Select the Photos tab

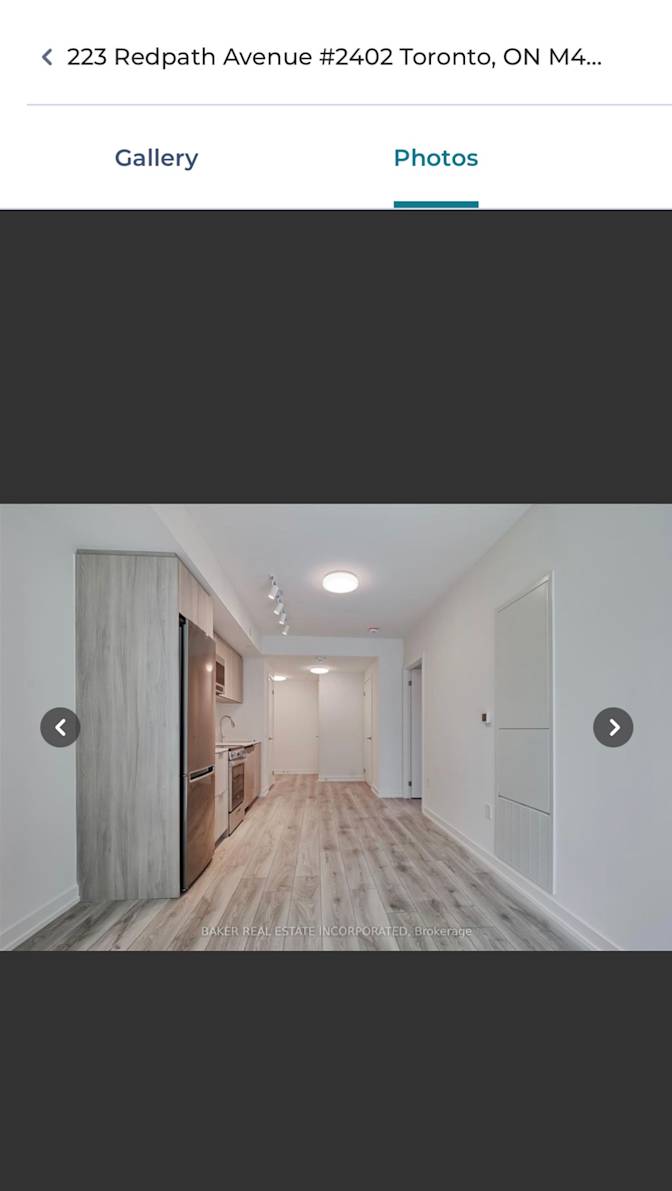coord(435,158)
